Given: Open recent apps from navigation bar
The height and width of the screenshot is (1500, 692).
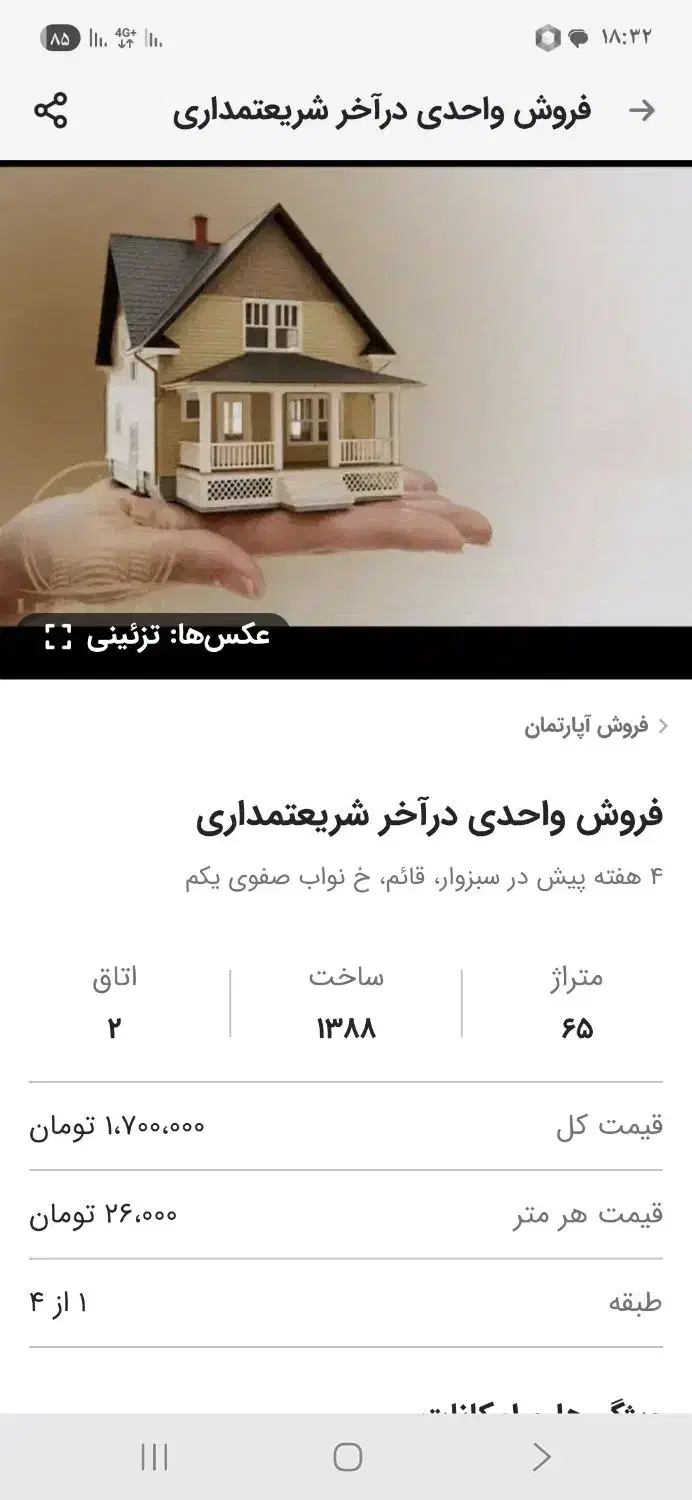Looking at the screenshot, I should pyautogui.click(x=154, y=1457).
